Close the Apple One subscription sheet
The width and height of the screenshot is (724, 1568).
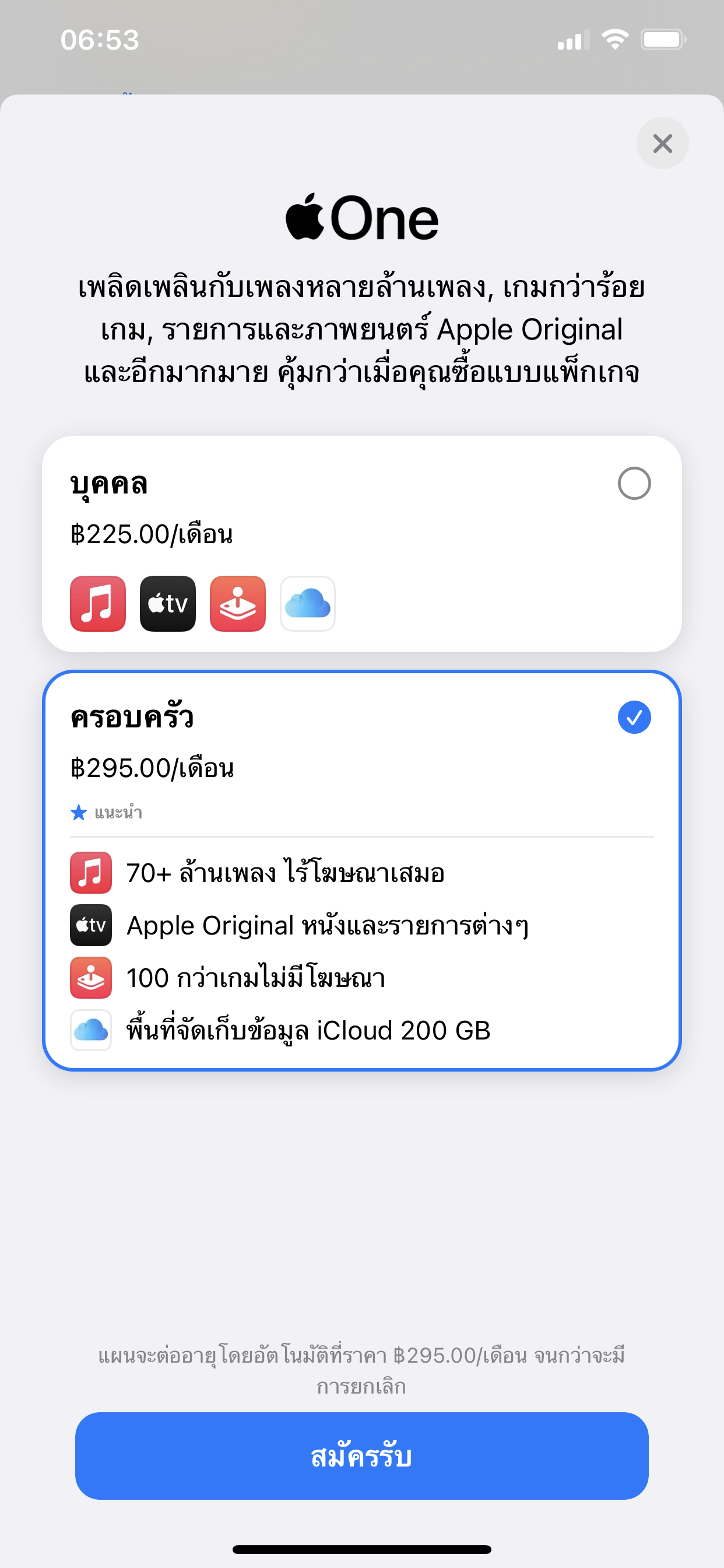click(662, 143)
